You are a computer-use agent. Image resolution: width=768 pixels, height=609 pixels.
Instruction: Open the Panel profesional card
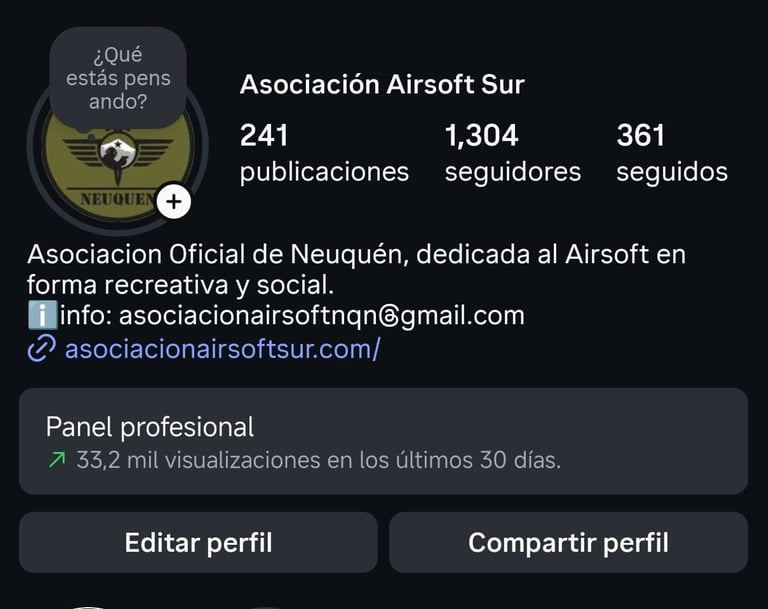[x=384, y=441]
